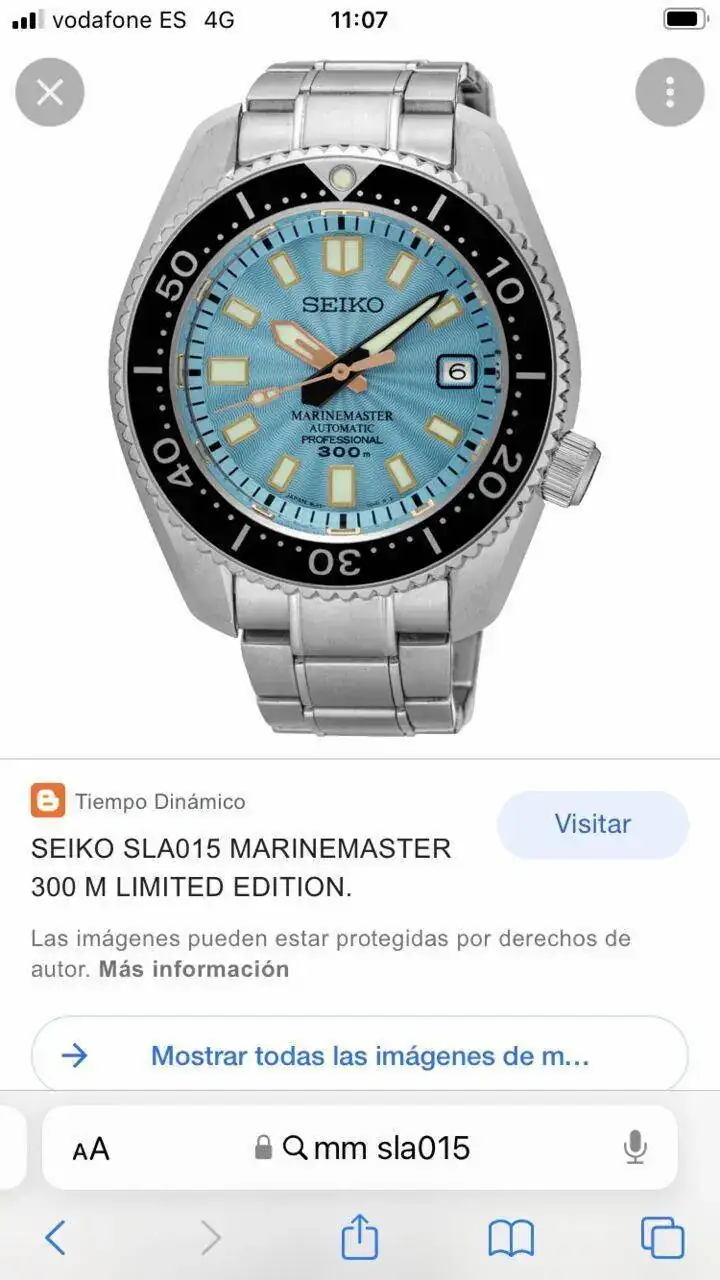Open the three-dot overflow menu
The height and width of the screenshot is (1280, 720).
tap(669, 93)
